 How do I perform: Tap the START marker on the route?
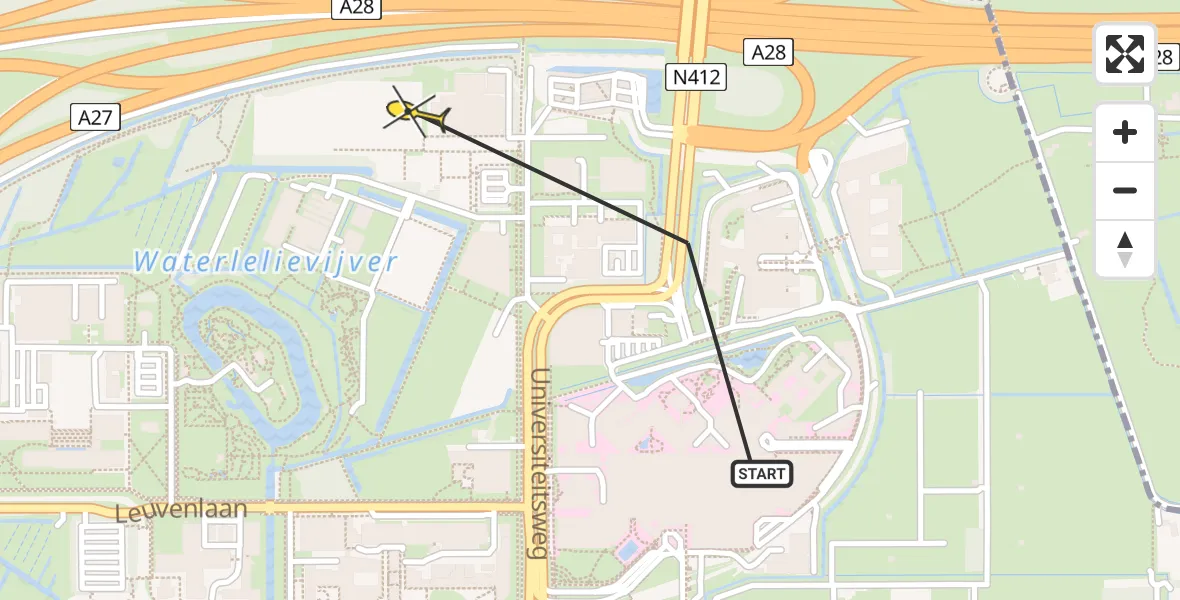click(x=763, y=474)
